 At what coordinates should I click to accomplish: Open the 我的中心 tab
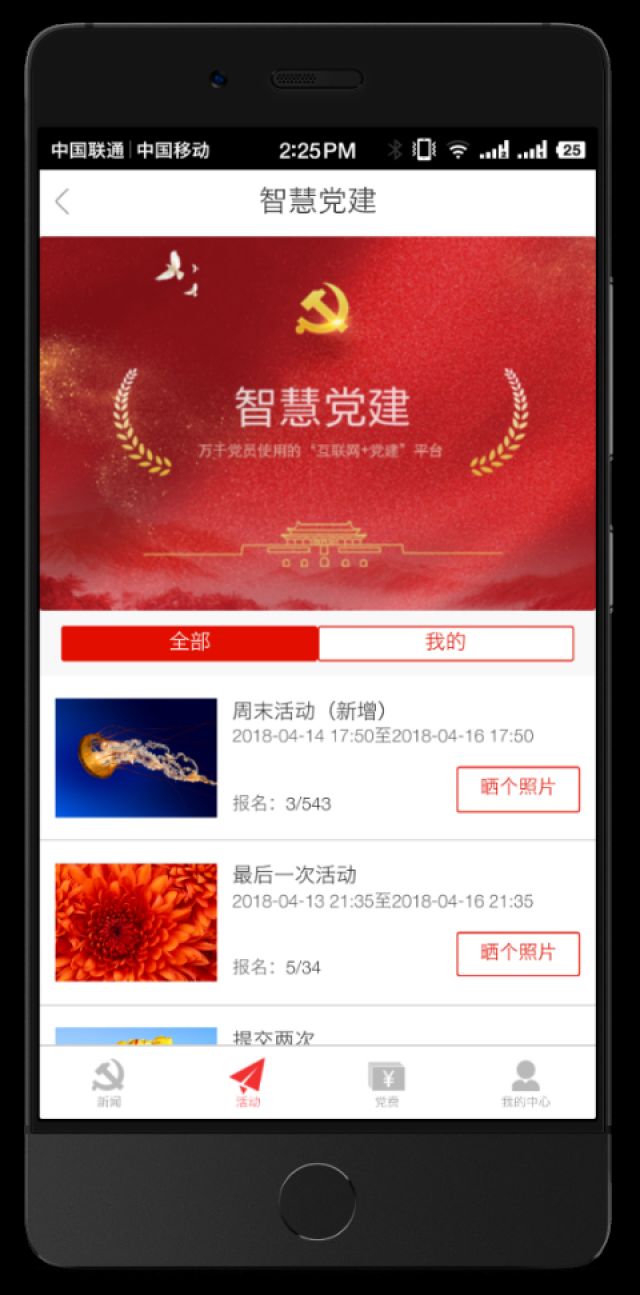click(x=525, y=1084)
